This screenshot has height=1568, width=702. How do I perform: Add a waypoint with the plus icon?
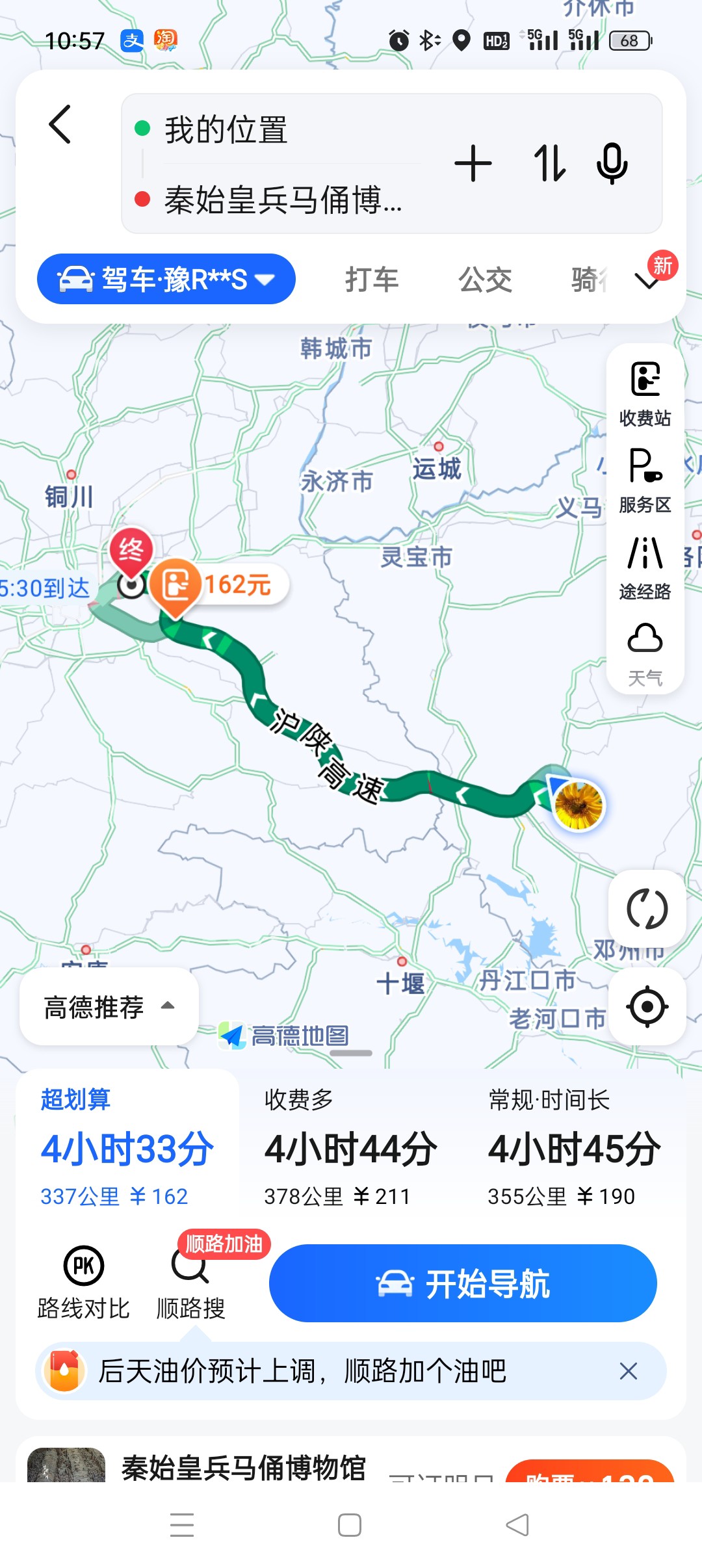pos(473,163)
